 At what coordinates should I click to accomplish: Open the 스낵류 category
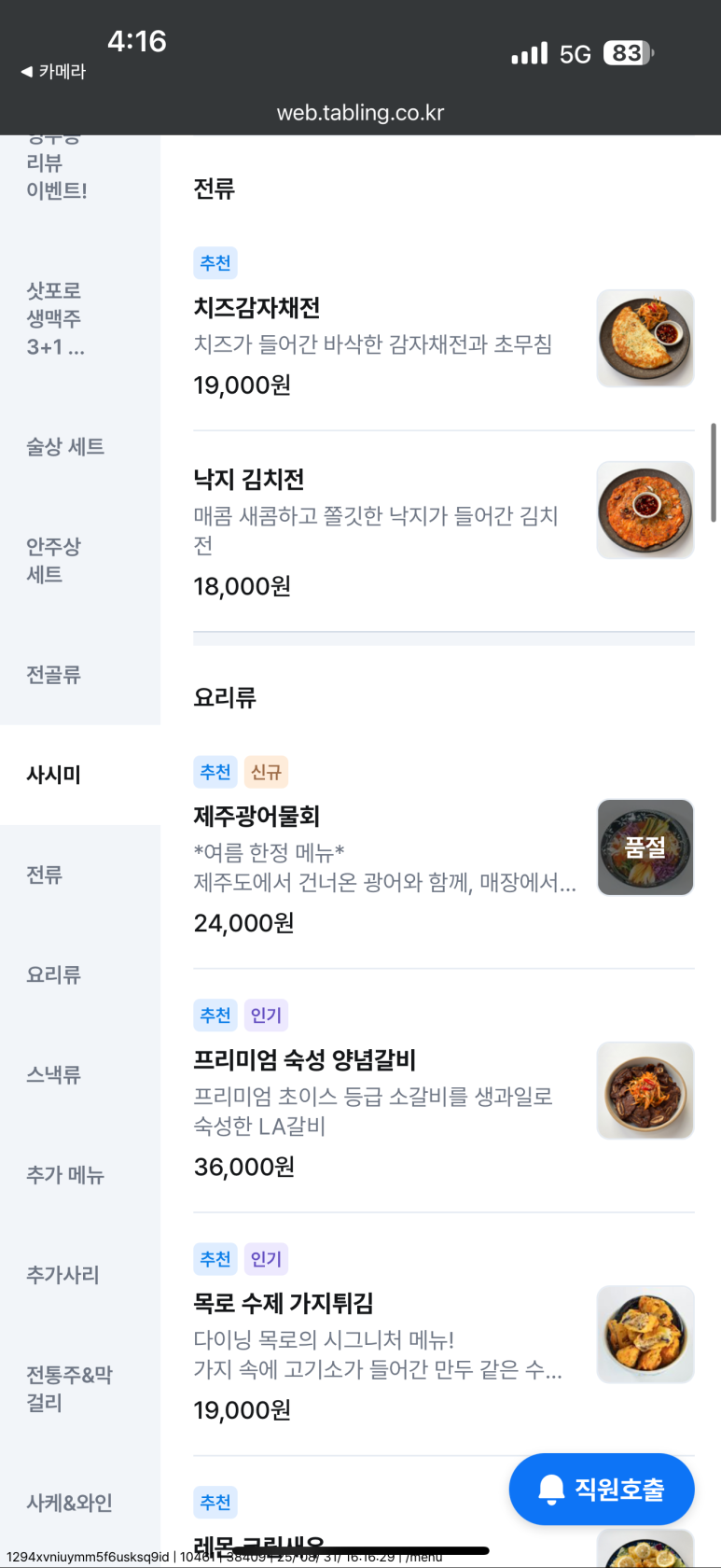point(54,1074)
